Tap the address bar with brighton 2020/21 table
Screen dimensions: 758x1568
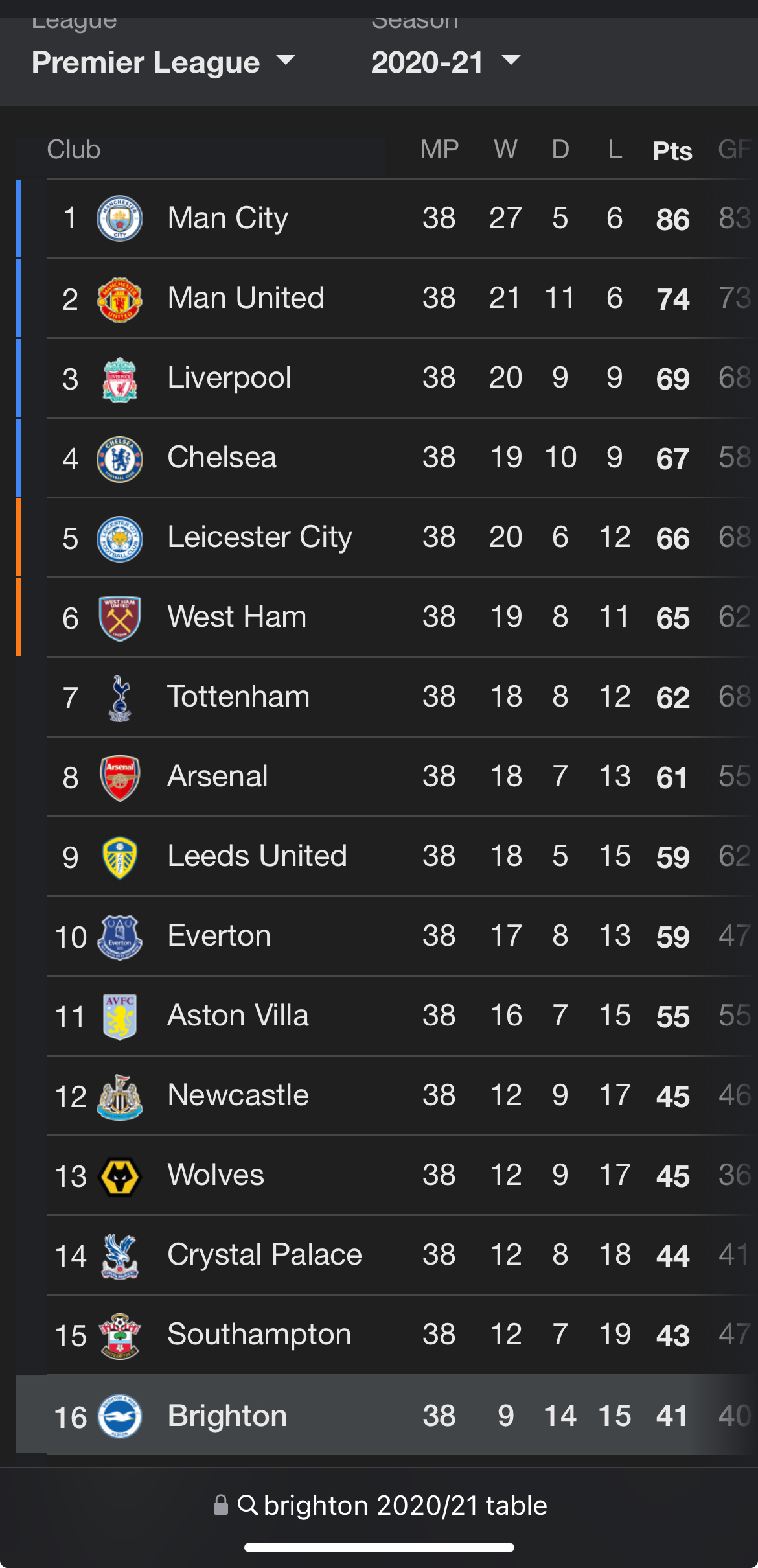tap(380, 1505)
